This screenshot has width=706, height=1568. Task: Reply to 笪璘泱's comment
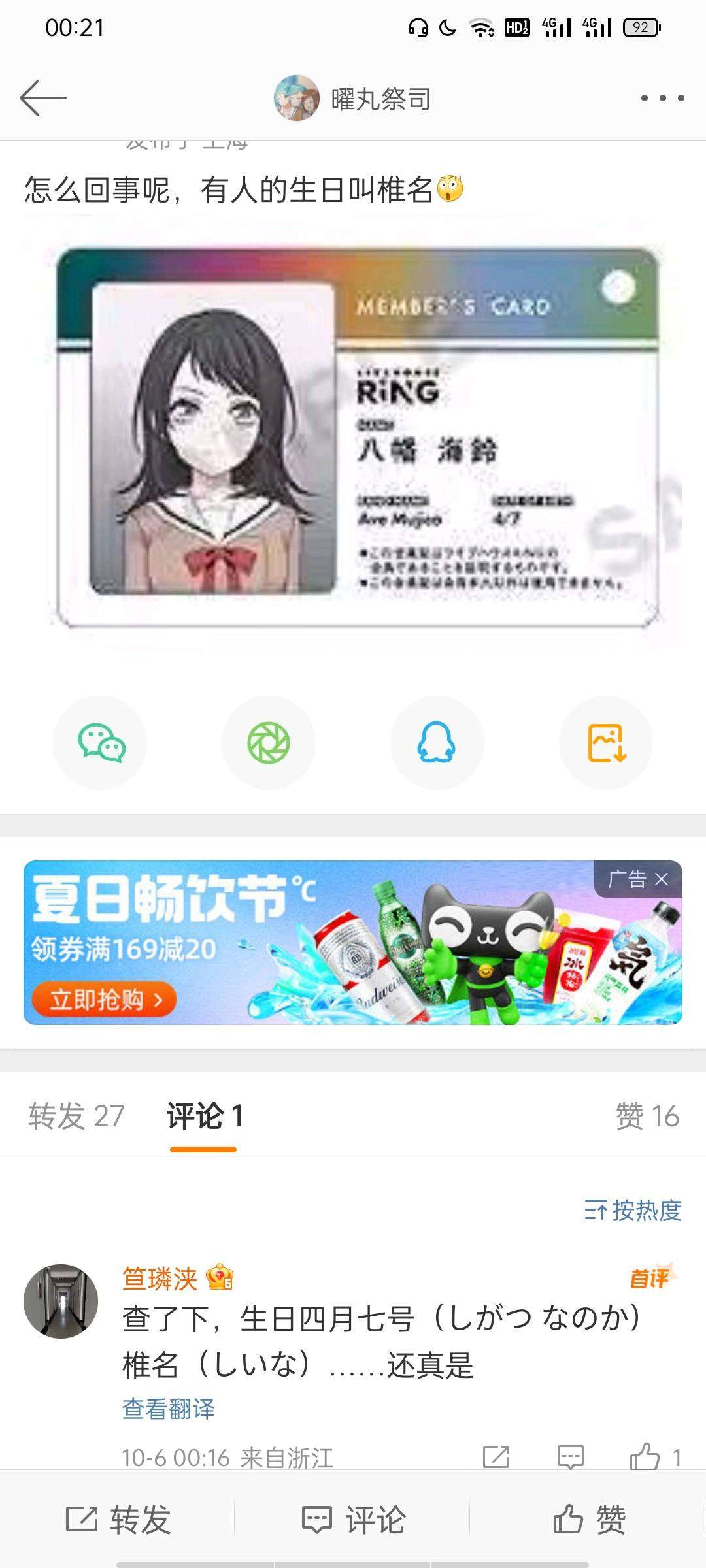pos(570,1457)
